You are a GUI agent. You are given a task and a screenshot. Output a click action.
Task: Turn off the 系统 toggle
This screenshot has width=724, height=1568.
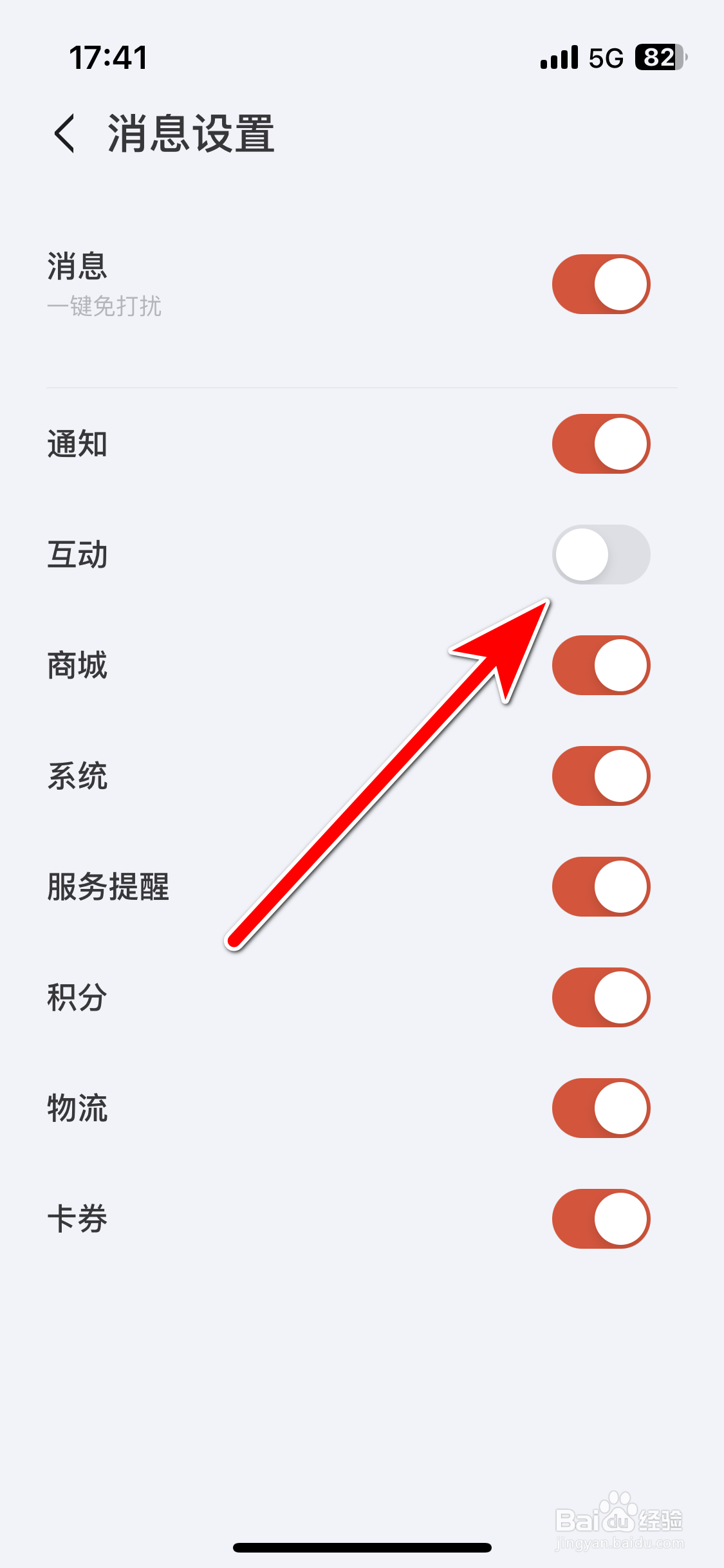point(600,776)
